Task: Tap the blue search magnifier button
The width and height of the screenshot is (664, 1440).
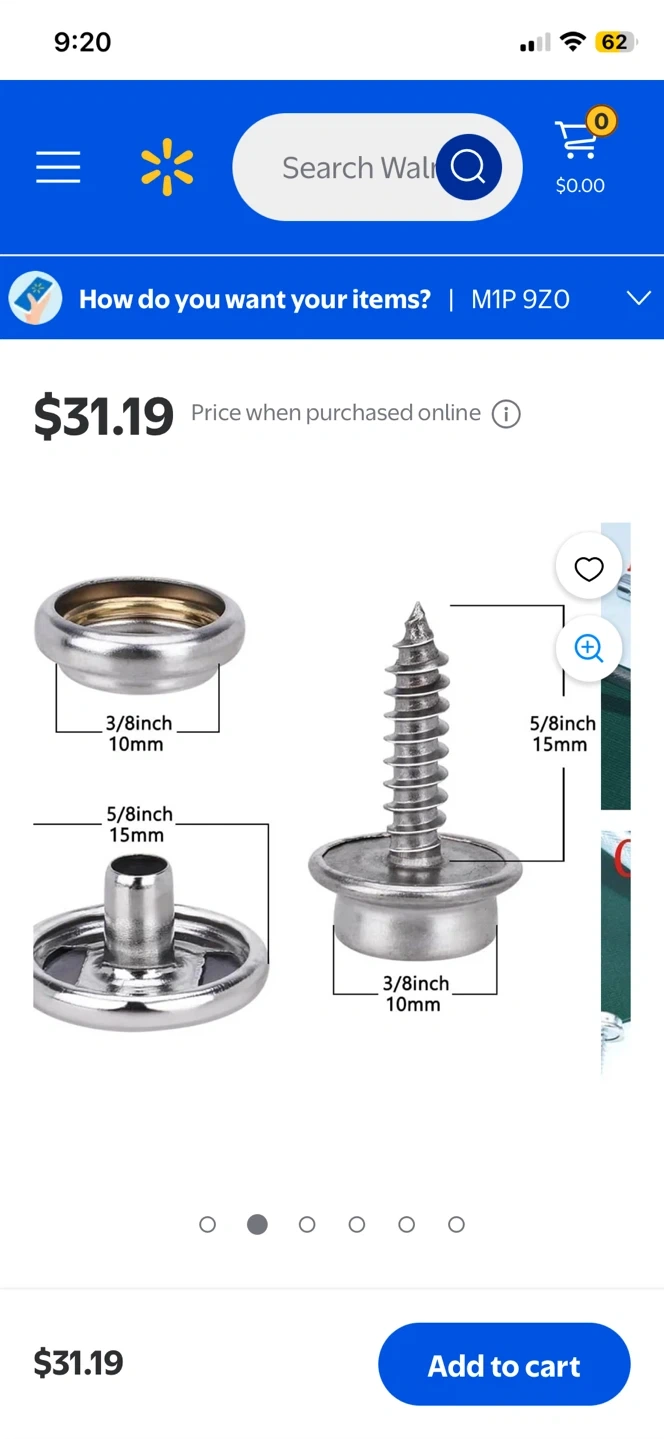Action: [x=469, y=167]
